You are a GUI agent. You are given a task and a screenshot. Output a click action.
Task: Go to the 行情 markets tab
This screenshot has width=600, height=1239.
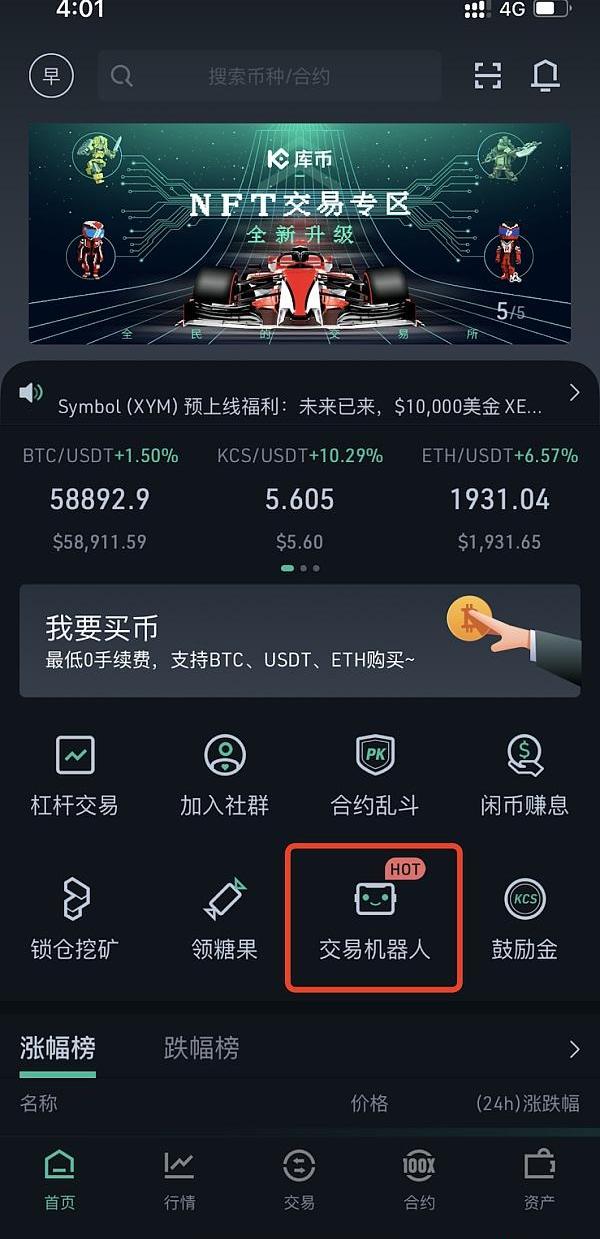click(x=180, y=1180)
